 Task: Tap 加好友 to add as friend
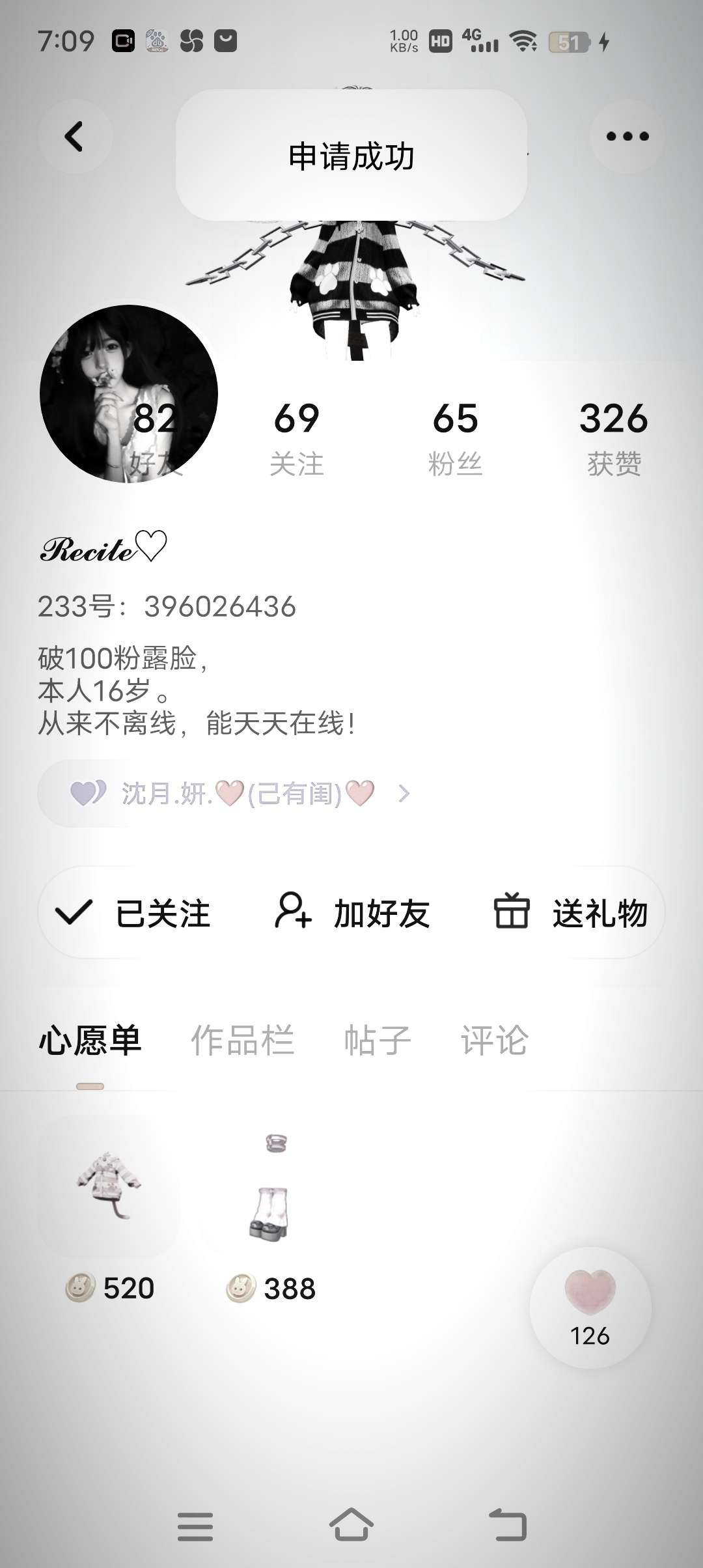pyautogui.click(x=352, y=913)
